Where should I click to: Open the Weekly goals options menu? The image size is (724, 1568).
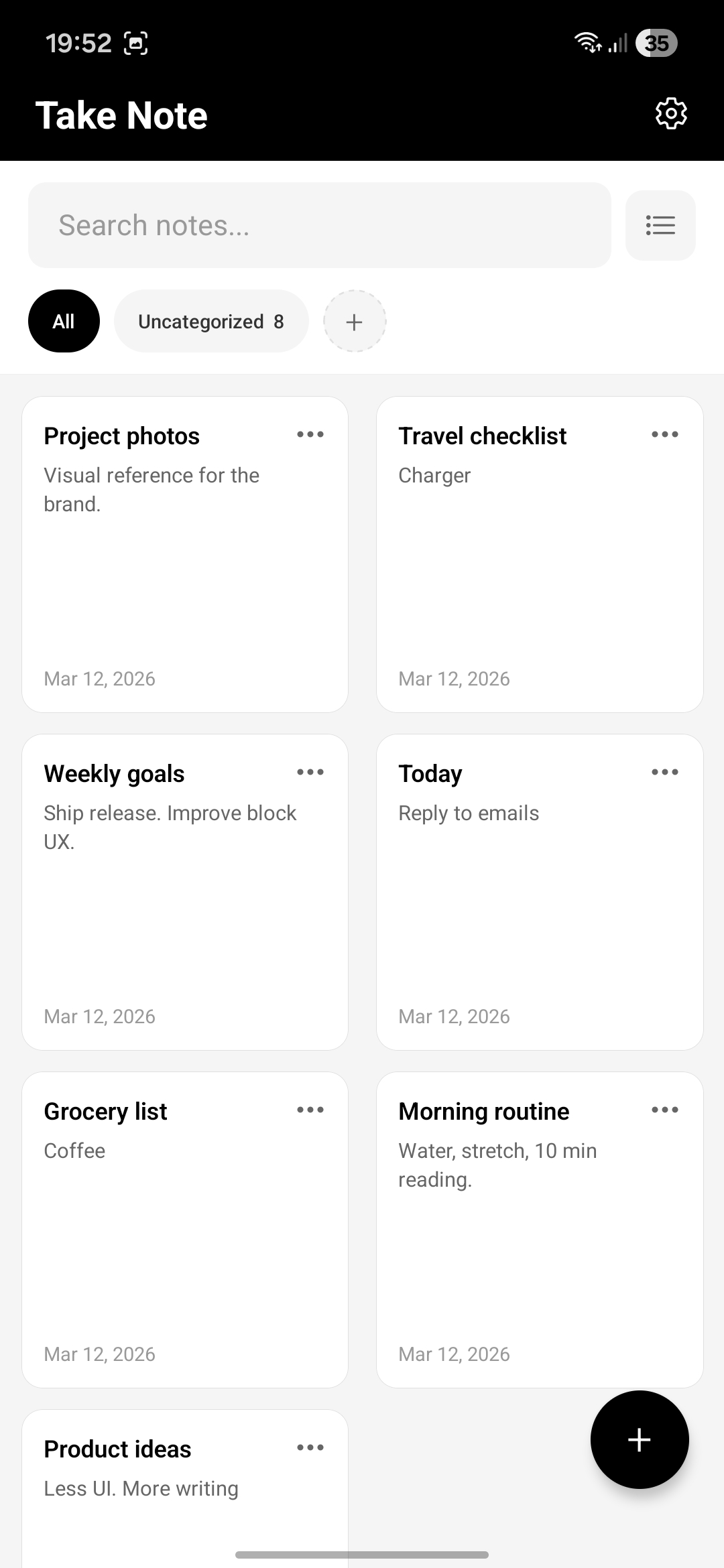[x=310, y=772]
